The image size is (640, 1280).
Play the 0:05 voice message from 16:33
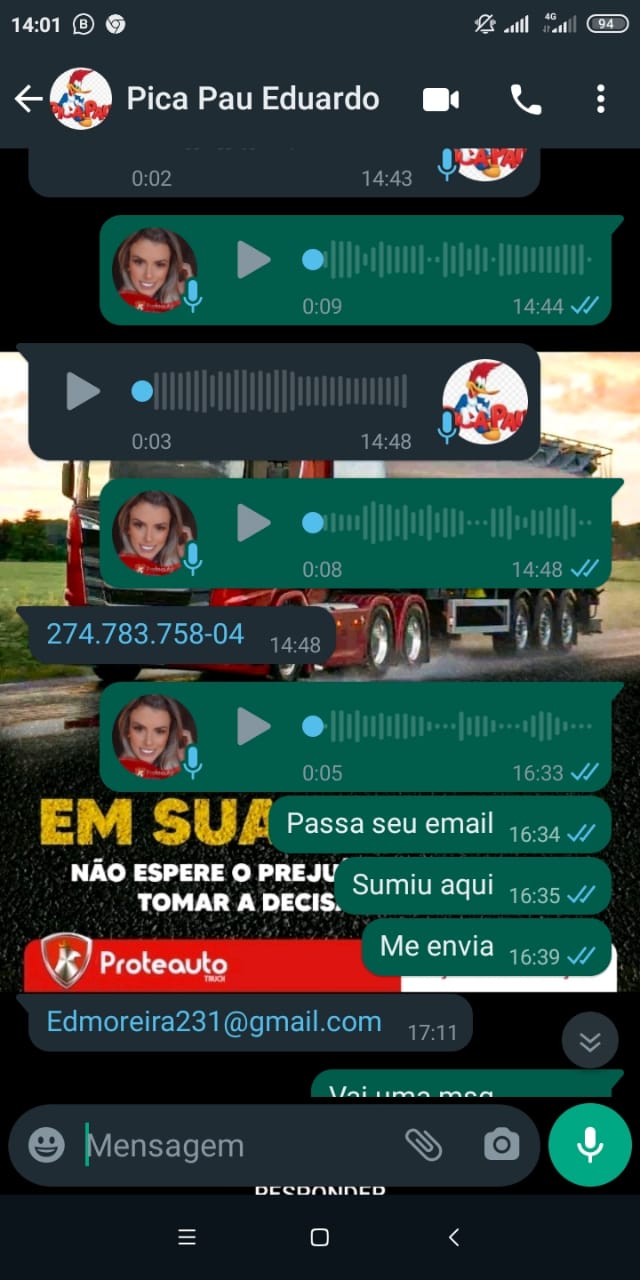[253, 726]
